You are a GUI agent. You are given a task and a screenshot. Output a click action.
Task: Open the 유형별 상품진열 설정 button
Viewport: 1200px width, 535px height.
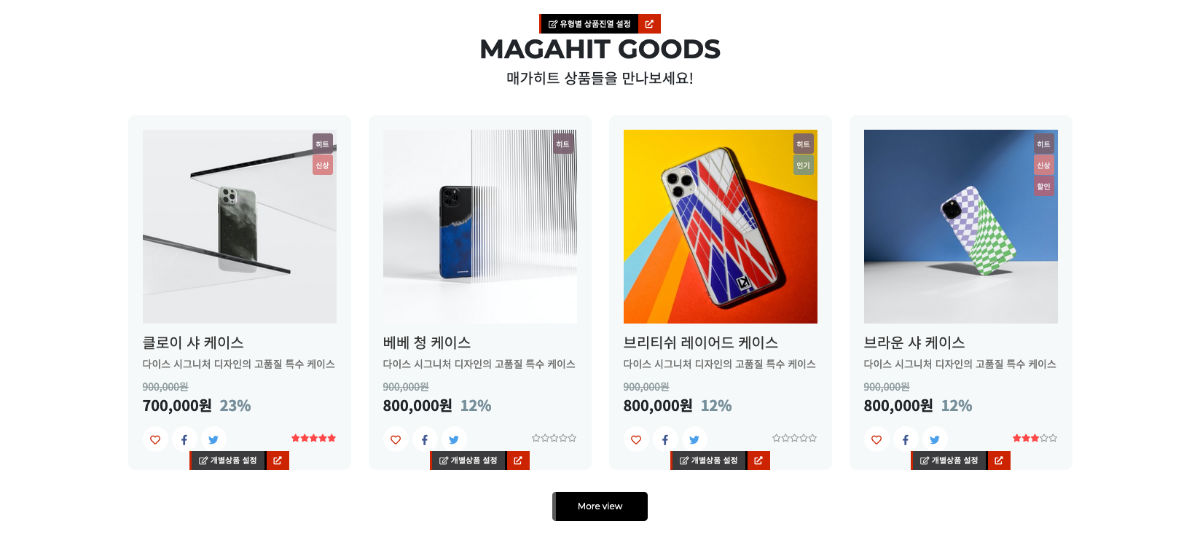[589, 24]
